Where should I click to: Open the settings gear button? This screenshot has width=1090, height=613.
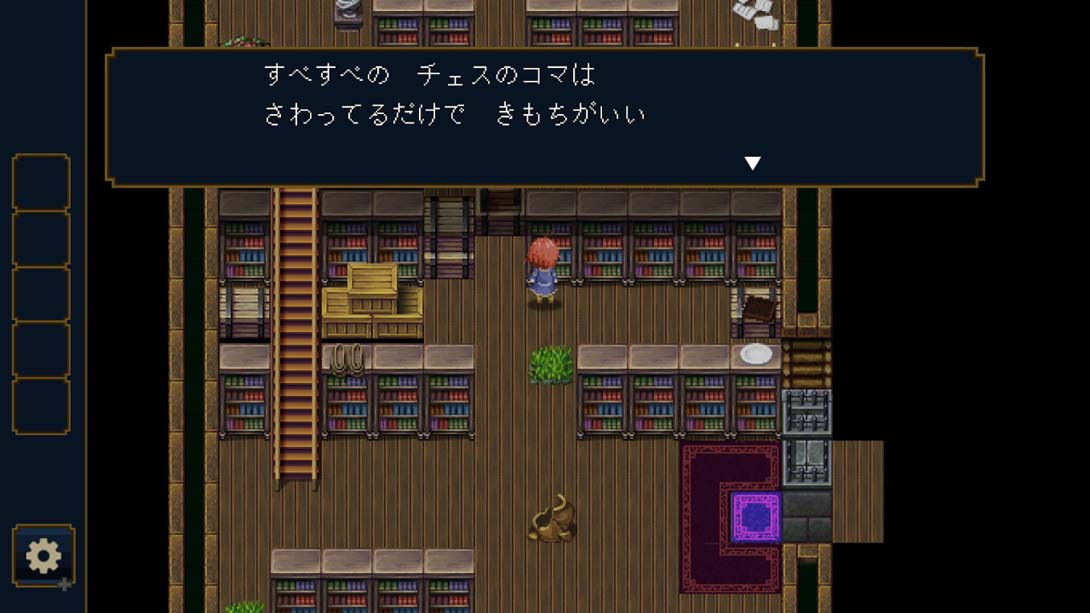tap(43, 556)
